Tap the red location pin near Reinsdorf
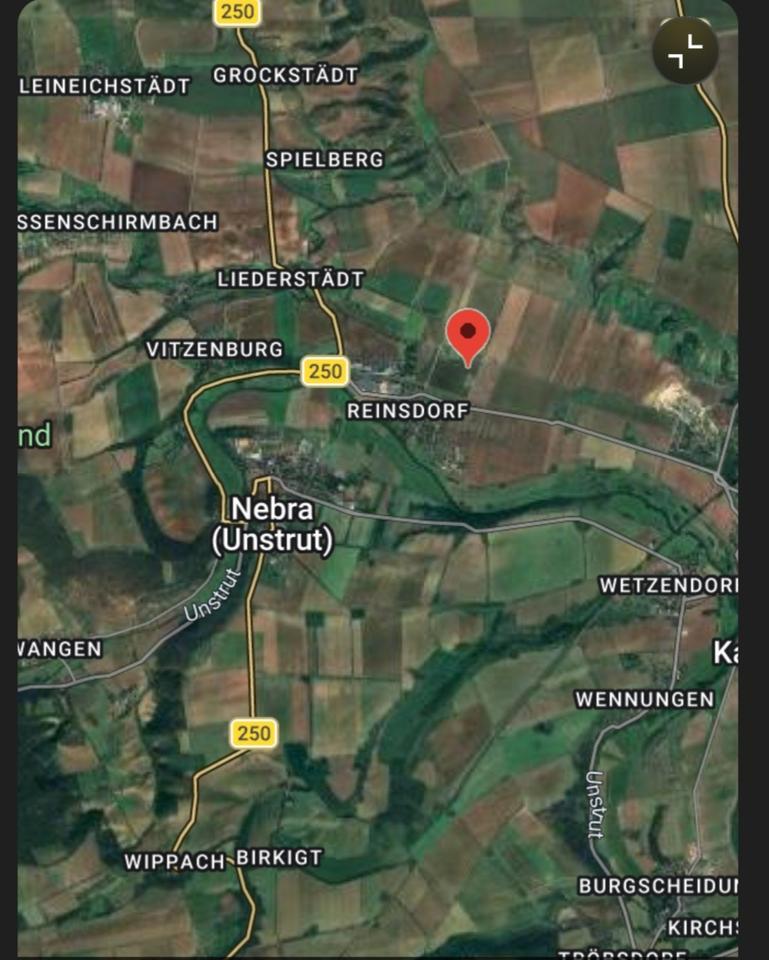This screenshot has width=769, height=960. [467, 335]
